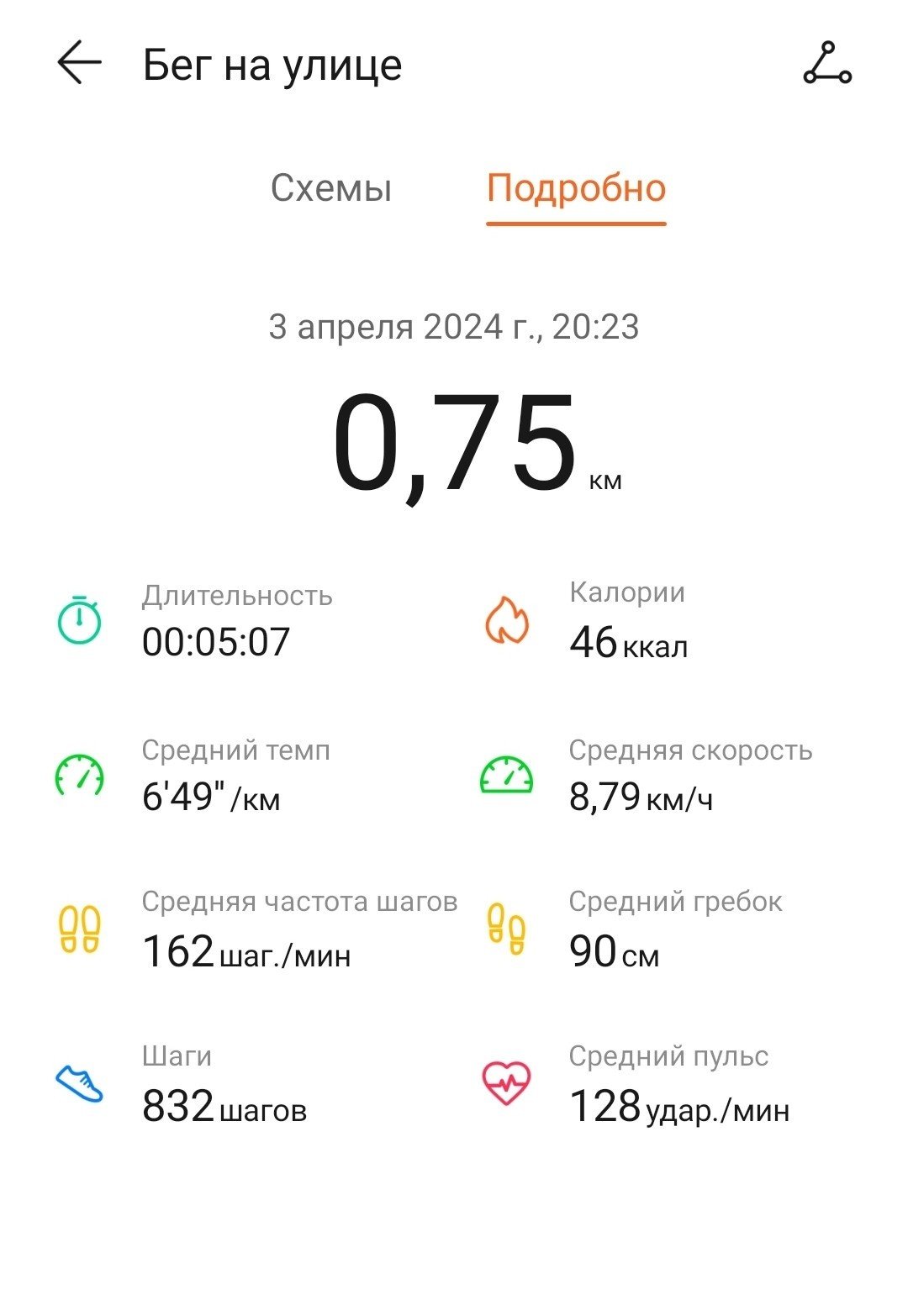This screenshot has width=908, height=1316.
Task: Go back using the back arrow
Action: pyautogui.click(x=79, y=63)
